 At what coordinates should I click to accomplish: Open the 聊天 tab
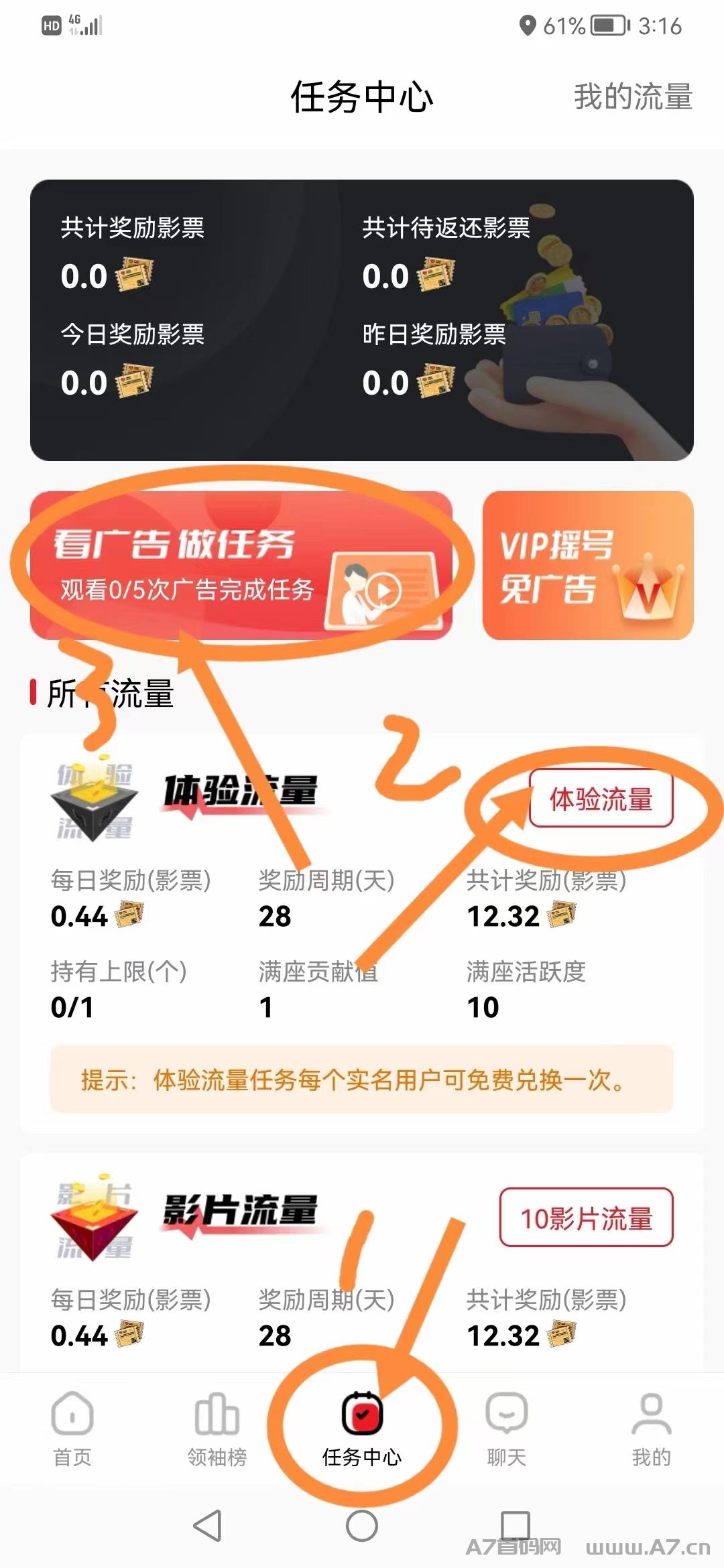(x=507, y=1429)
